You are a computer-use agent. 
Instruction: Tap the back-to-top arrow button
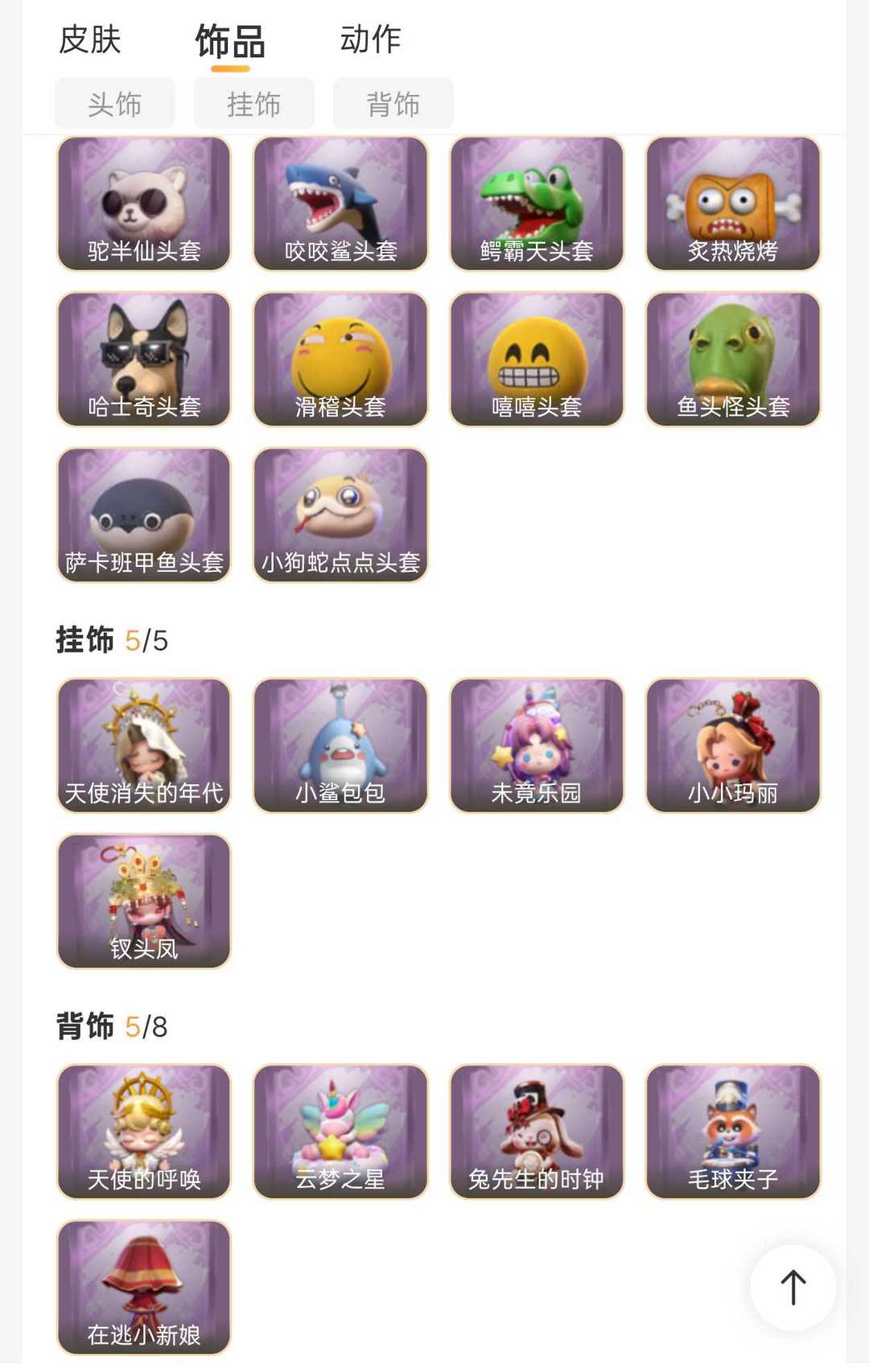tap(793, 1287)
